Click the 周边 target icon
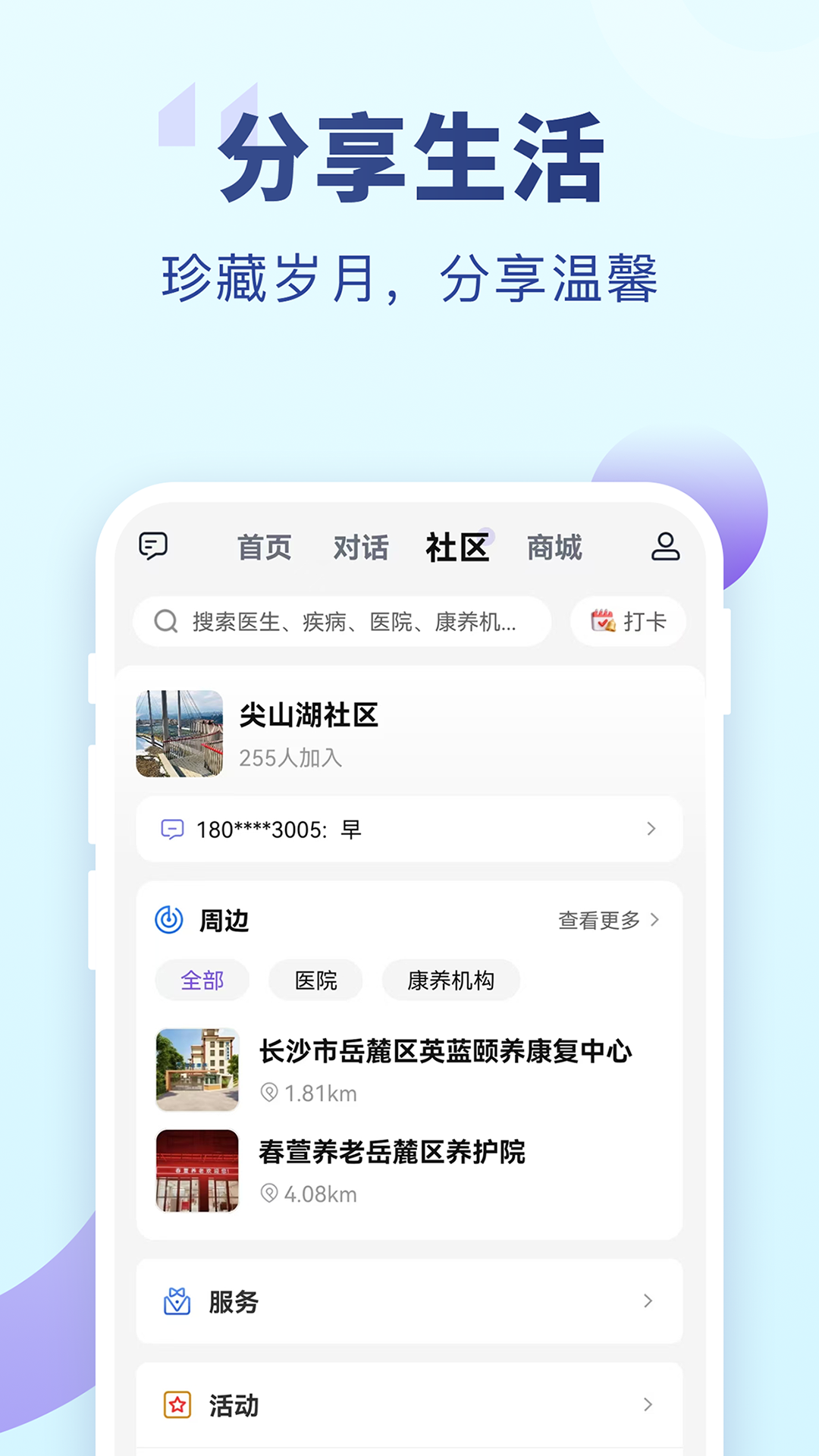This screenshot has width=819, height=1456. (x=167, y=920)
